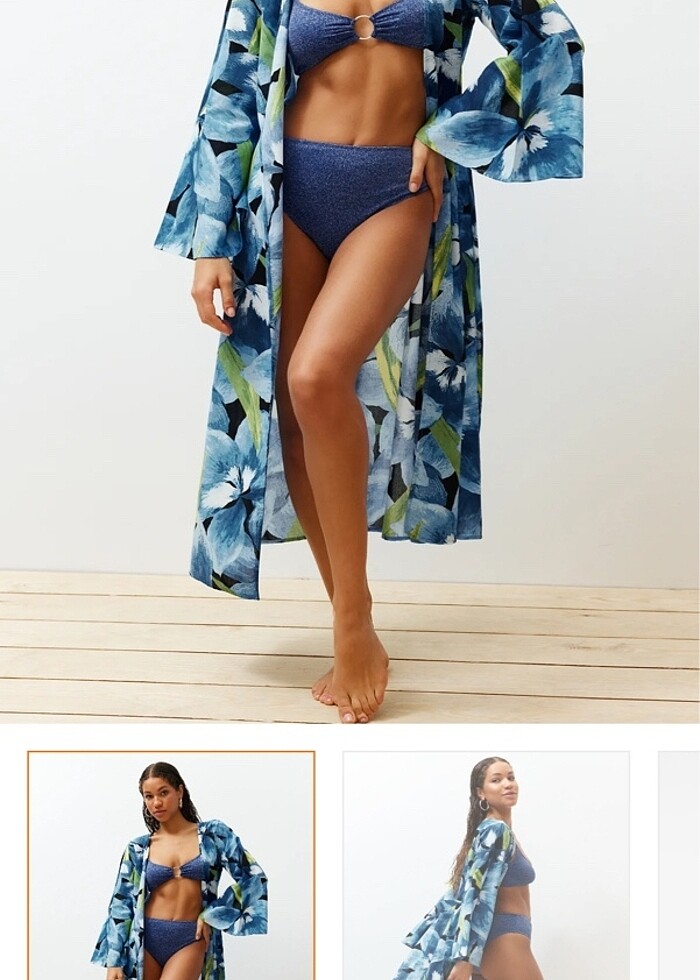
Task: Select the front-view kimono thumbnail
Action: 171,865
